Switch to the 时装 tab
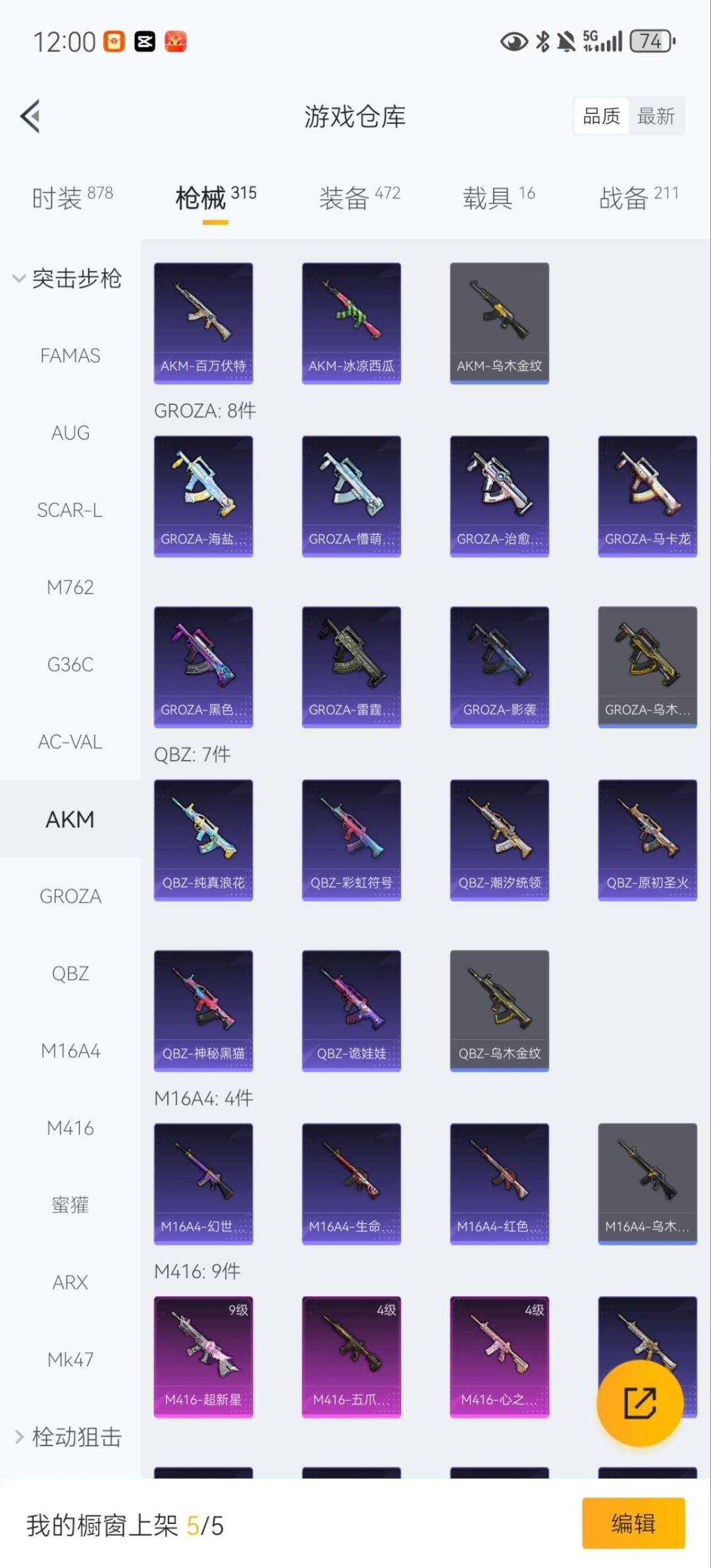The height and width of the screenshot is (1568, 711). (x=72, y=197)
